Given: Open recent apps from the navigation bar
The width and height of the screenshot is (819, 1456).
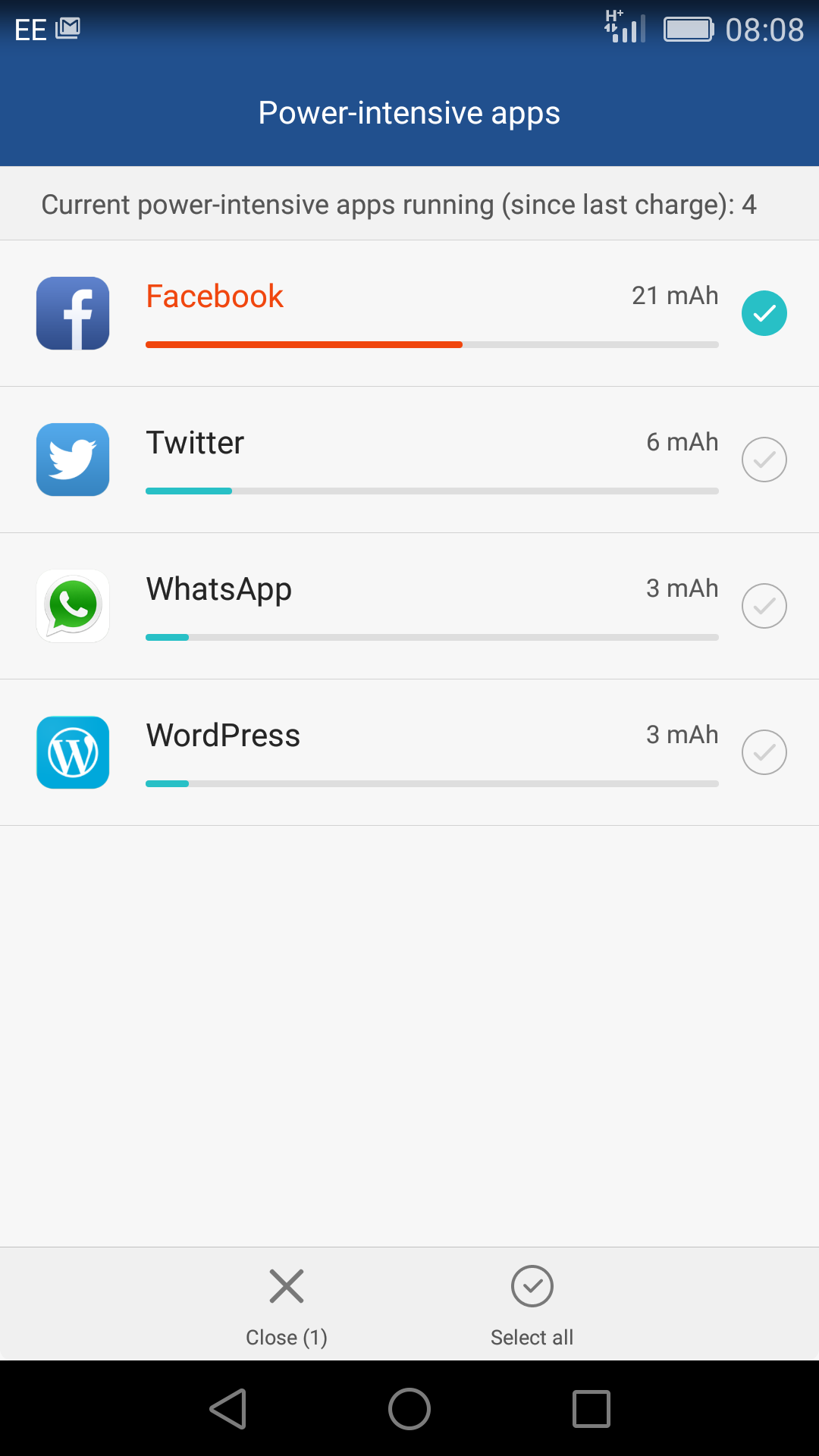Looking at the screenshot, I should pos(591,1409).
